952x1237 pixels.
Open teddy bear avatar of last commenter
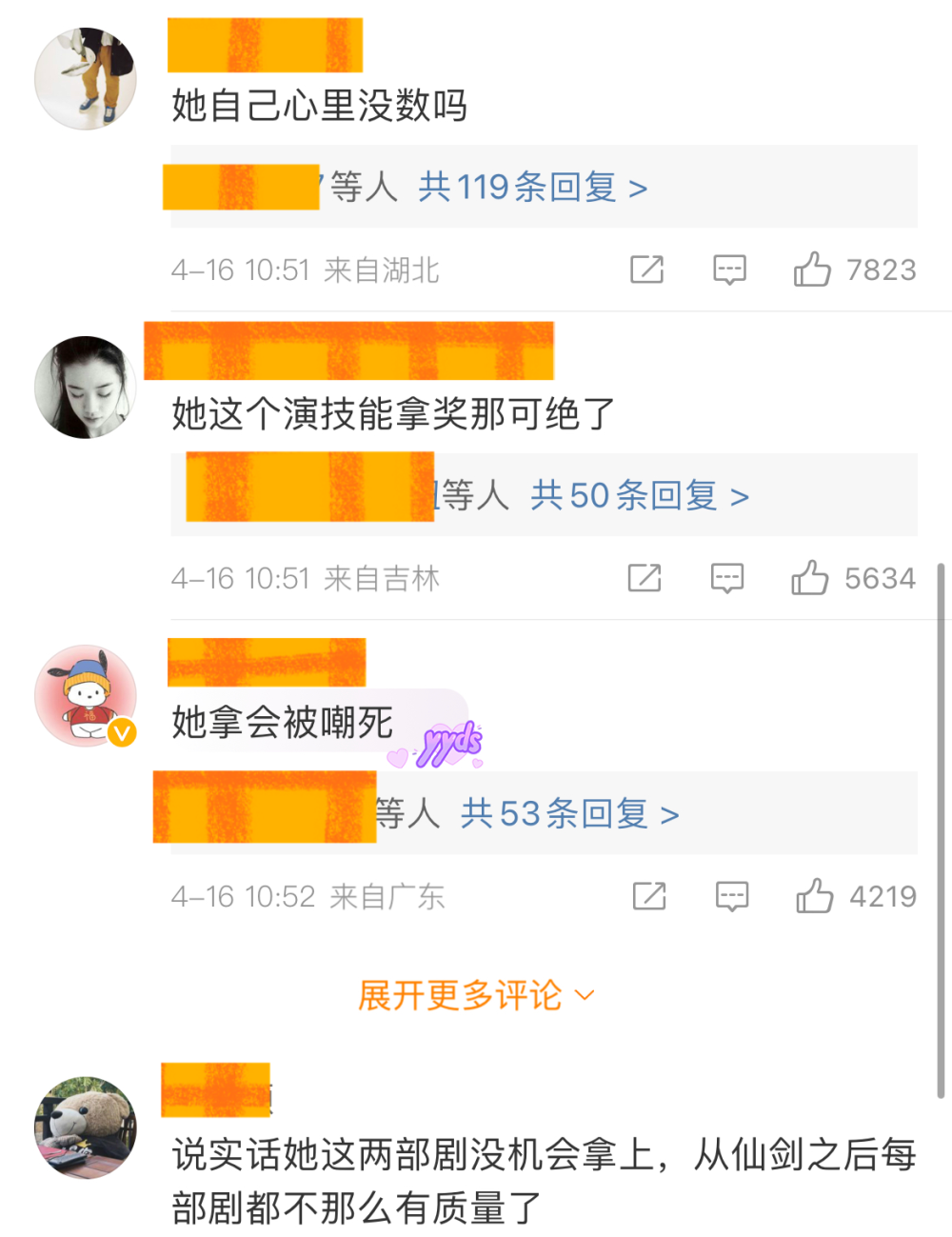tap(86, 1128)
